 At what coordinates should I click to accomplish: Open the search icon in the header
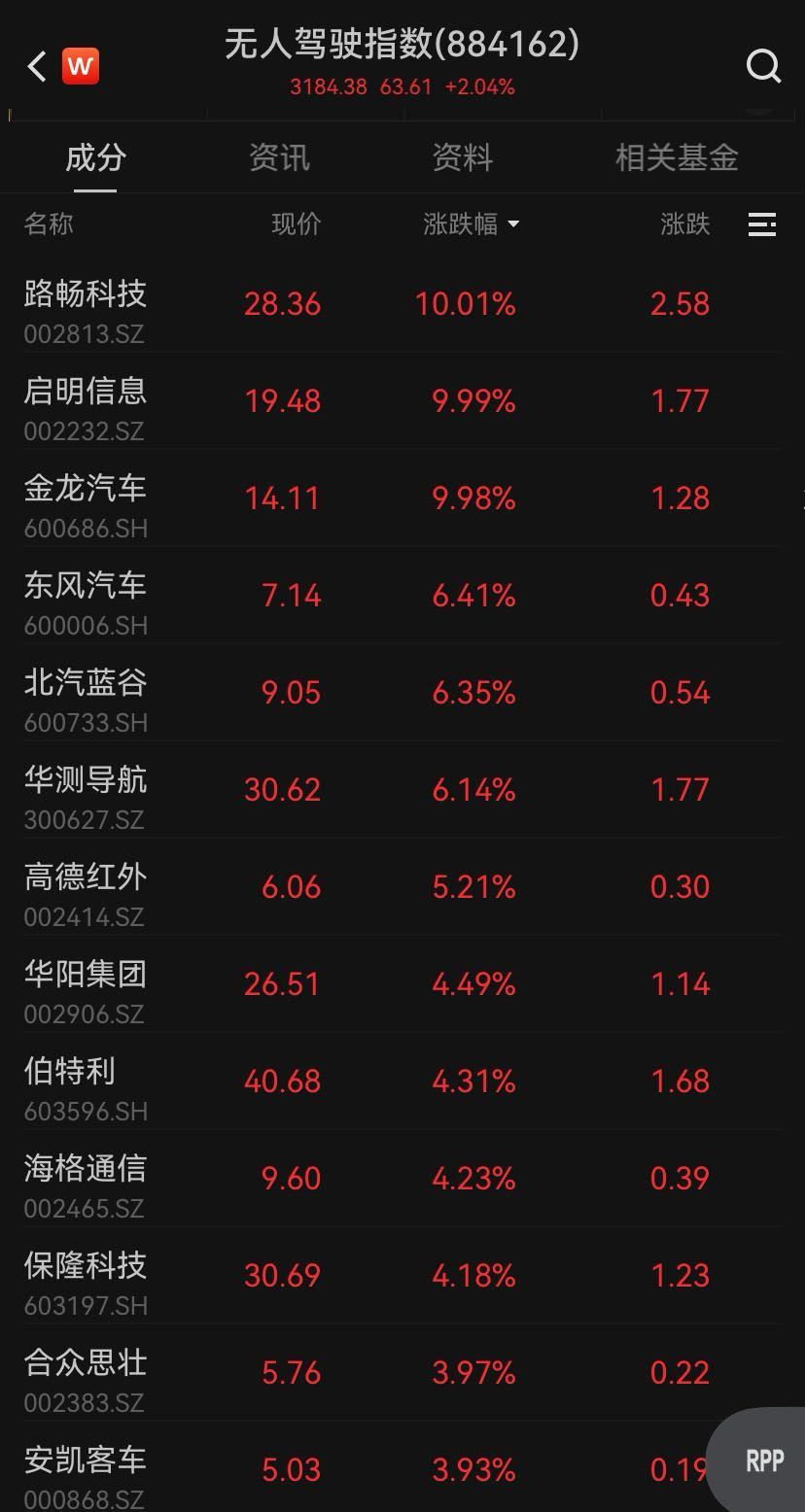pyautogui.click(x=763, y=66)
